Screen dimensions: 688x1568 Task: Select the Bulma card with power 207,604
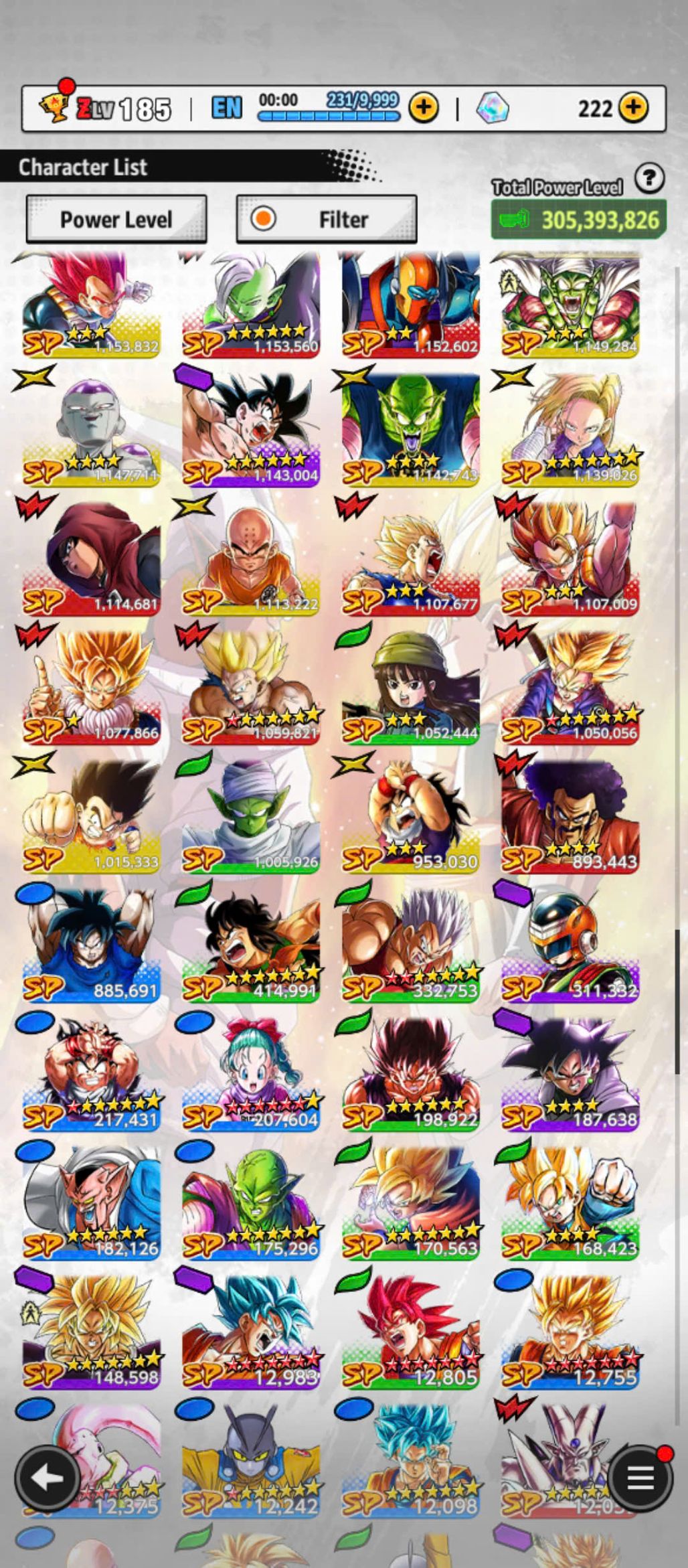click(x=251, y=1073)
